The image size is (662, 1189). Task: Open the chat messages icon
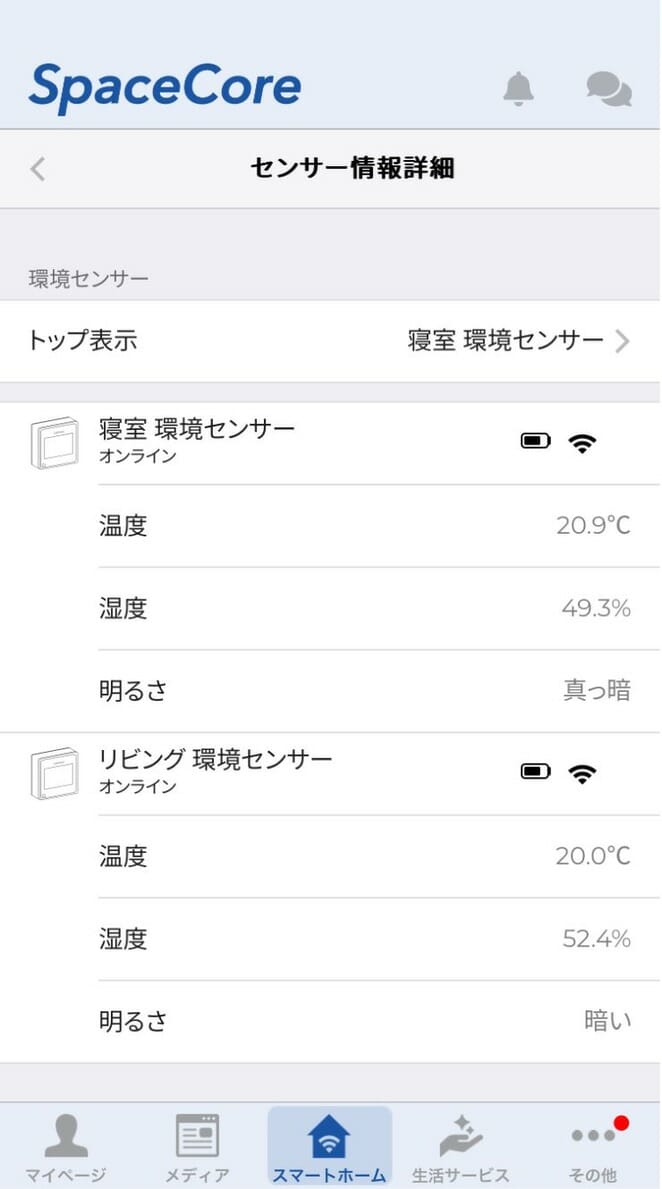click(609, 89)
